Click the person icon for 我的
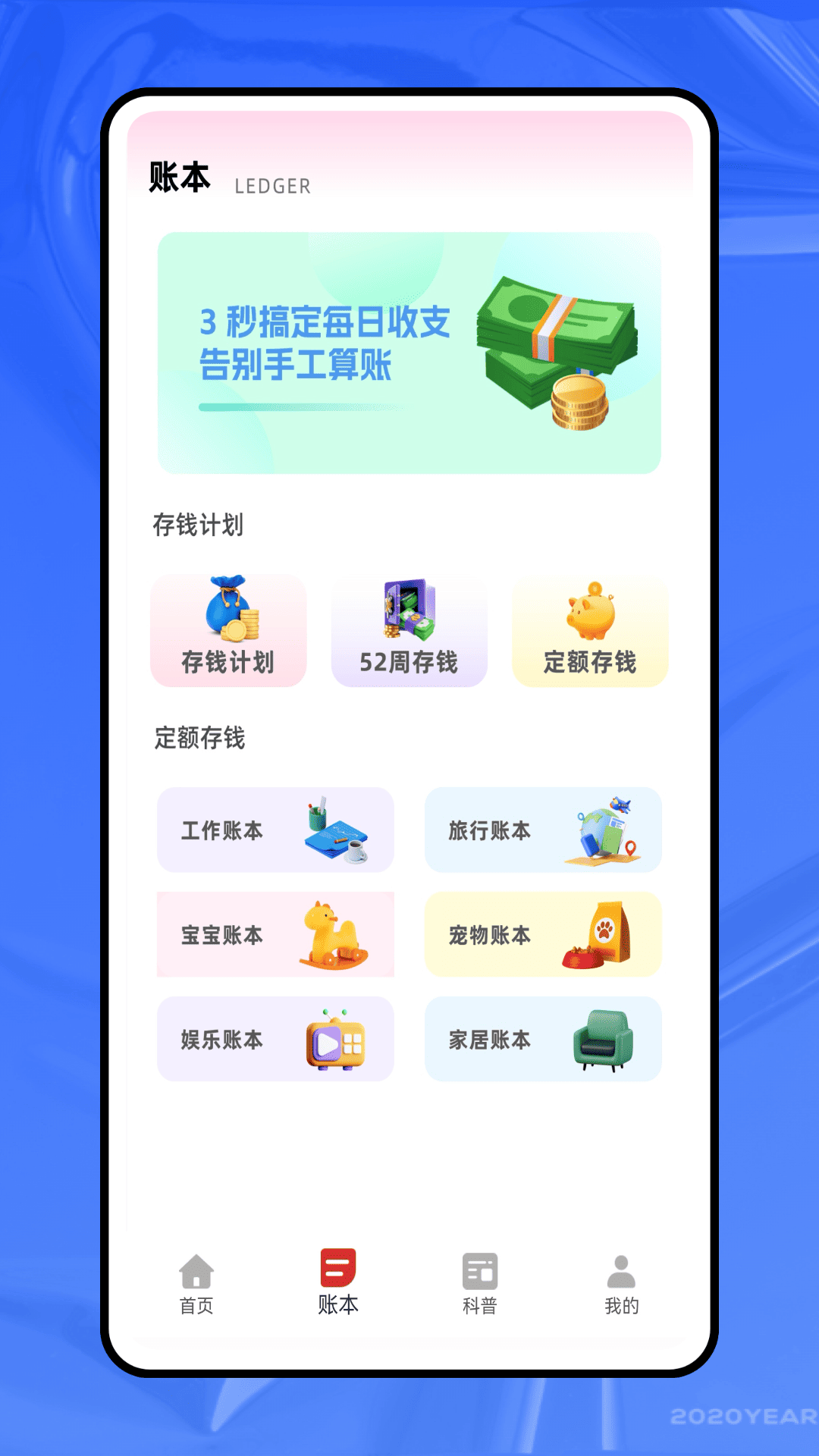 click(622, 1270)
